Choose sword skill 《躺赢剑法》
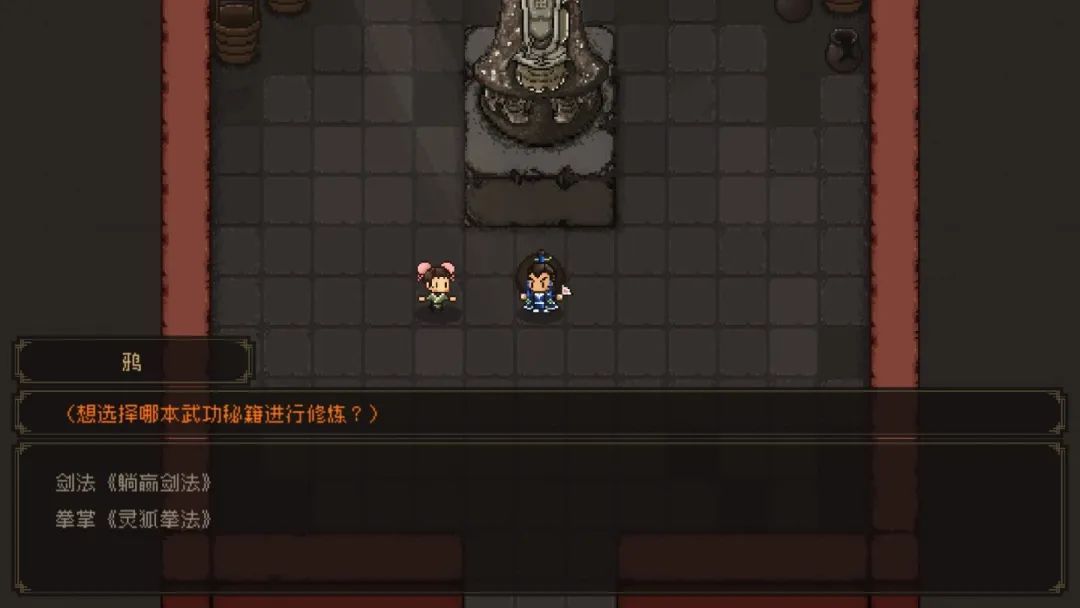This screenshot has height=608, width=1080. pos(134,483)
